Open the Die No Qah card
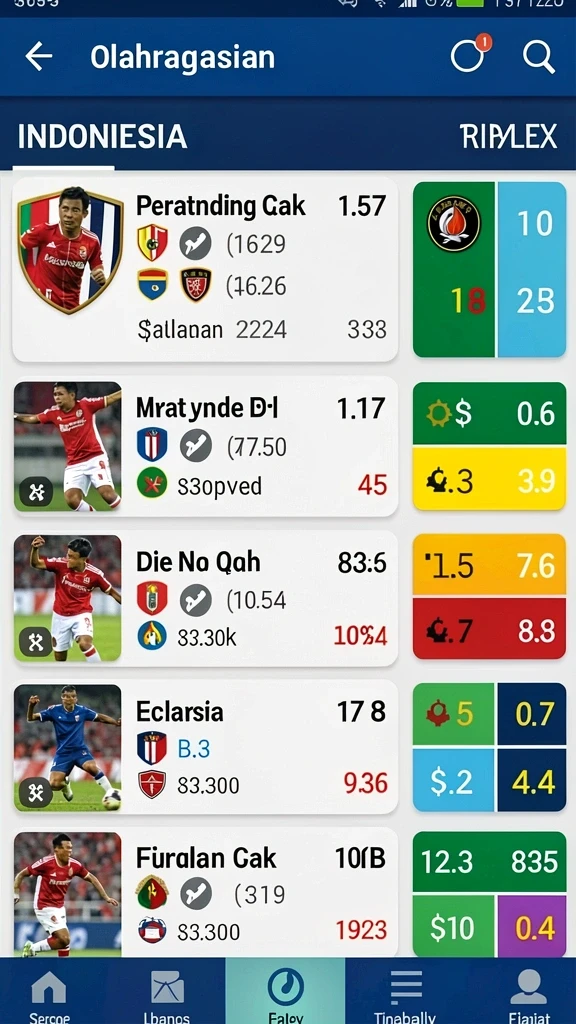This screenshot has height=1024, width=576. [x=205, y=598]
